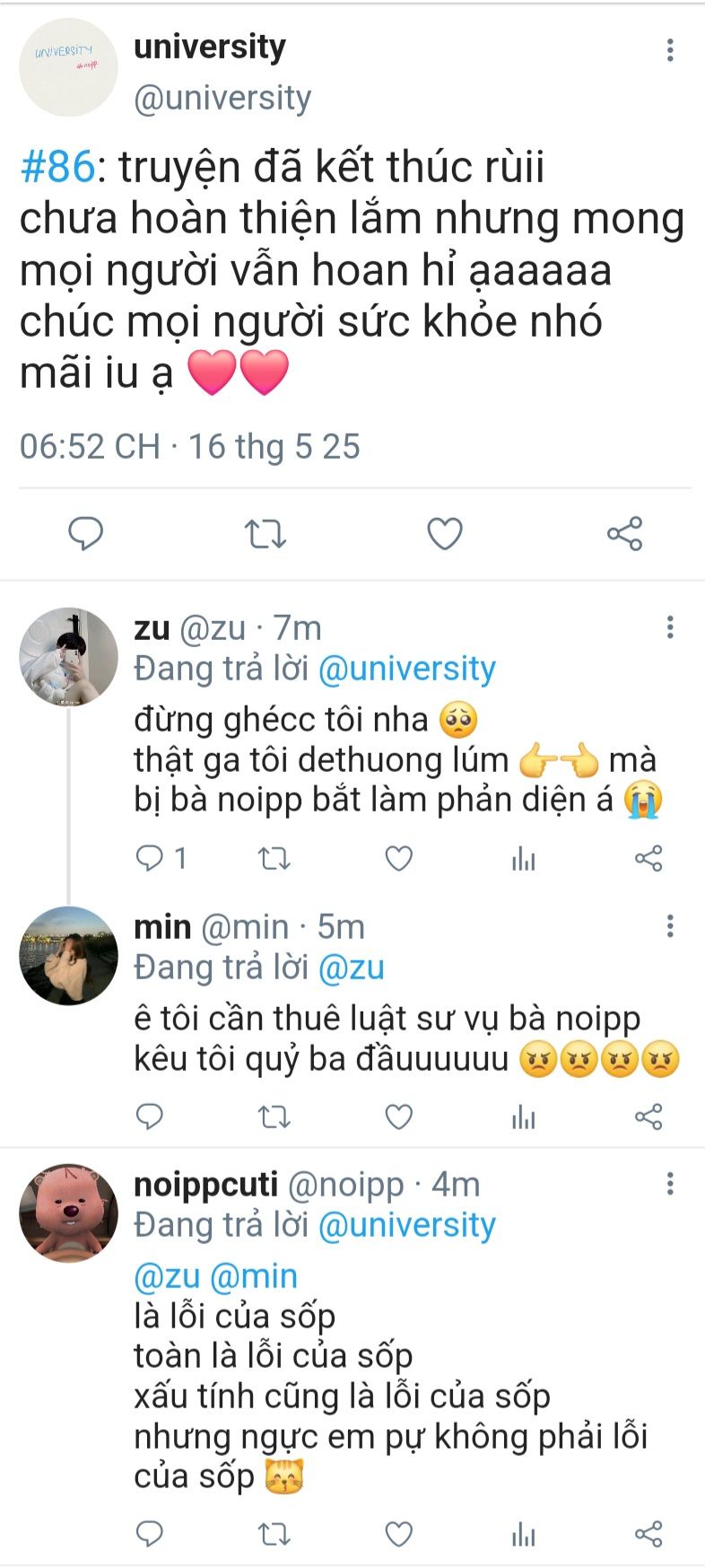This screenshot has width=705, height=1568.
Task: Share zu's reply
Action: (648, 859)
